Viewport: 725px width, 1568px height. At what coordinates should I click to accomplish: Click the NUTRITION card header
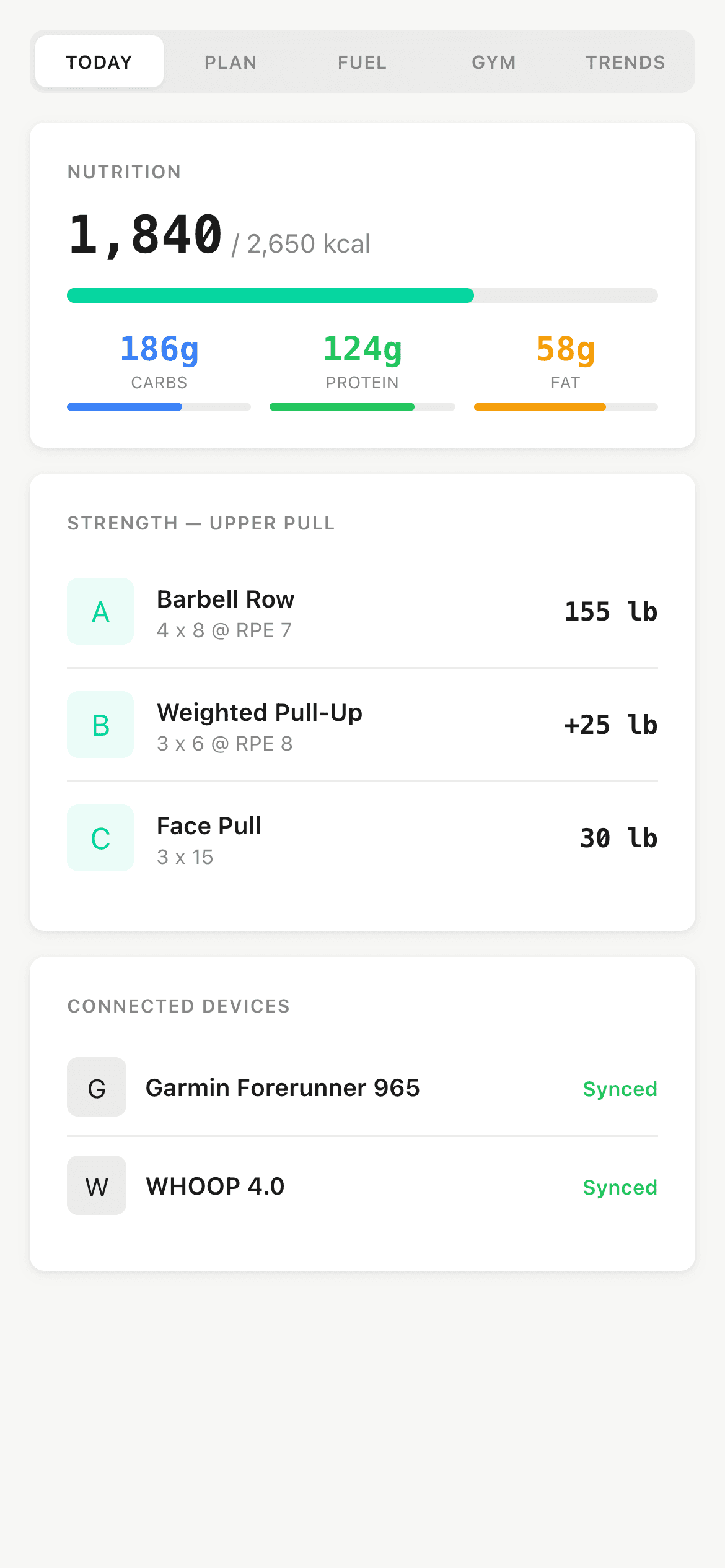coord(124,172)
